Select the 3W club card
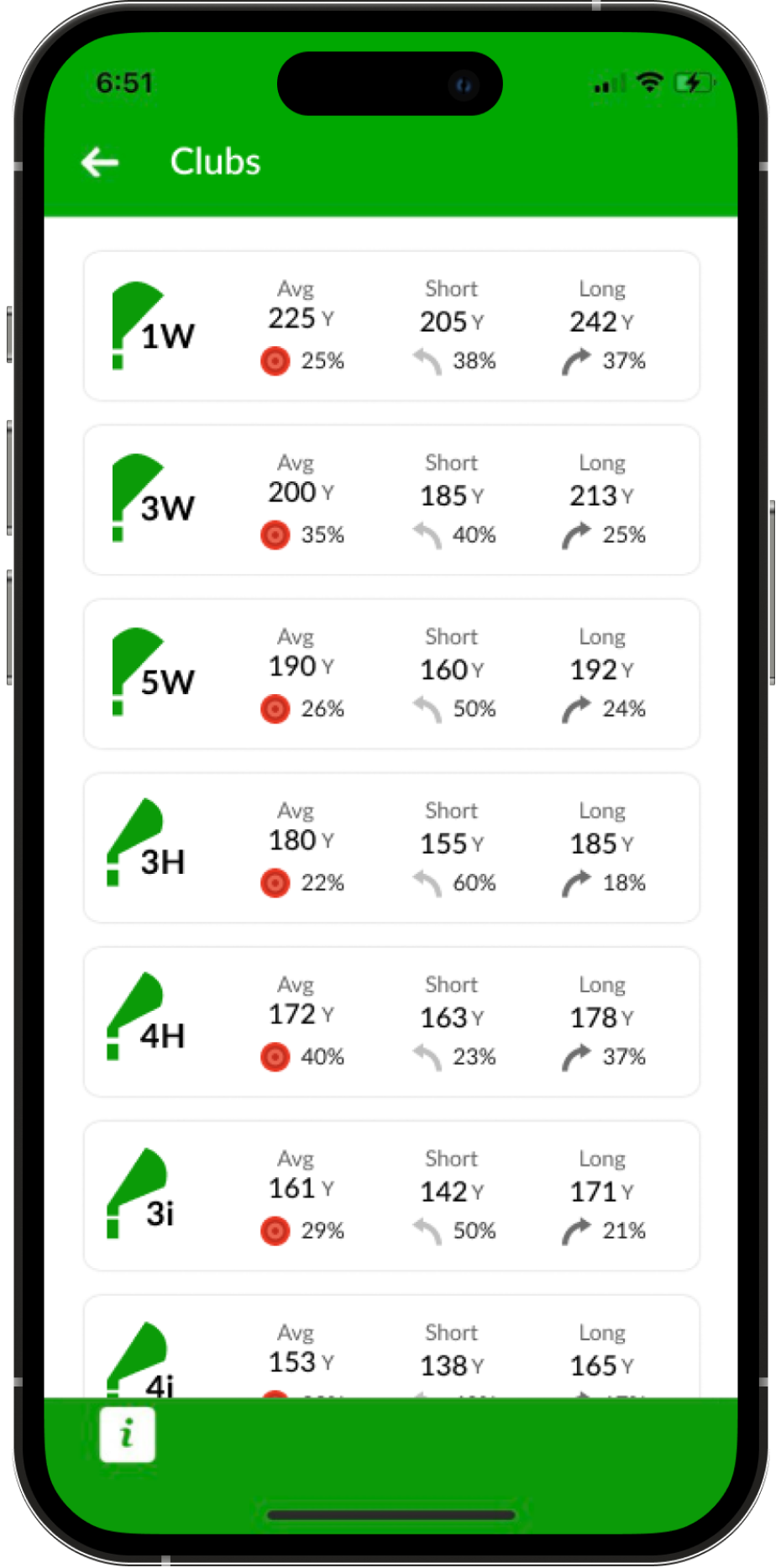 pos(391,500)
